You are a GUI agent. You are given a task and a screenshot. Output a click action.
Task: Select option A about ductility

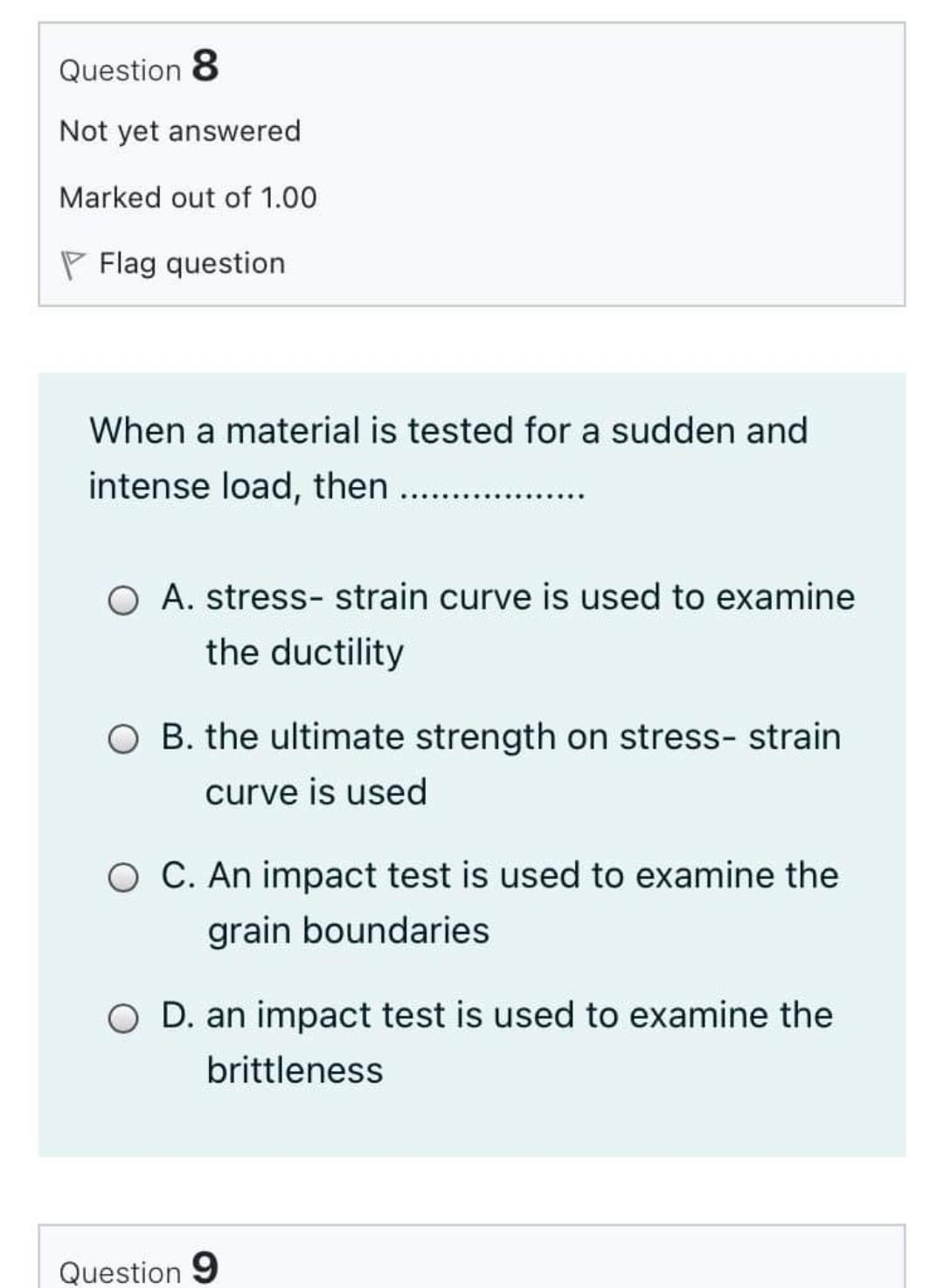coord(123,602)
